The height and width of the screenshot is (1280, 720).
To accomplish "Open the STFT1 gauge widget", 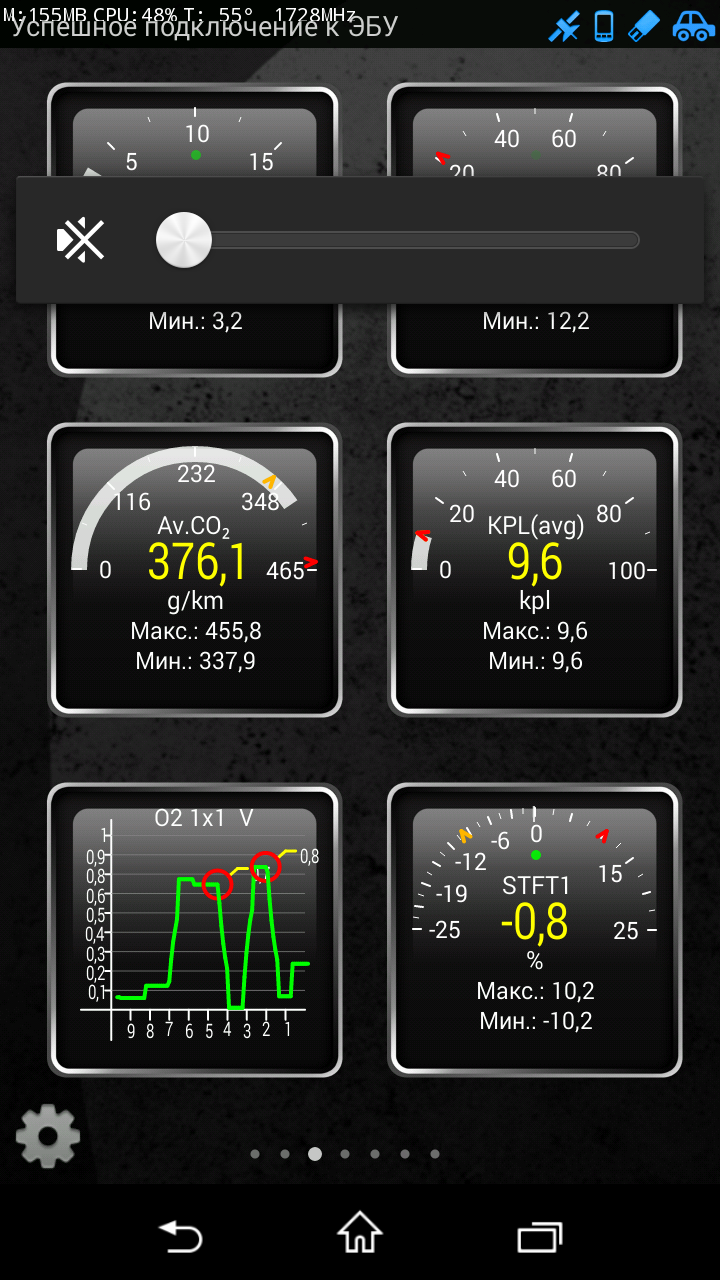I will 535,930.
